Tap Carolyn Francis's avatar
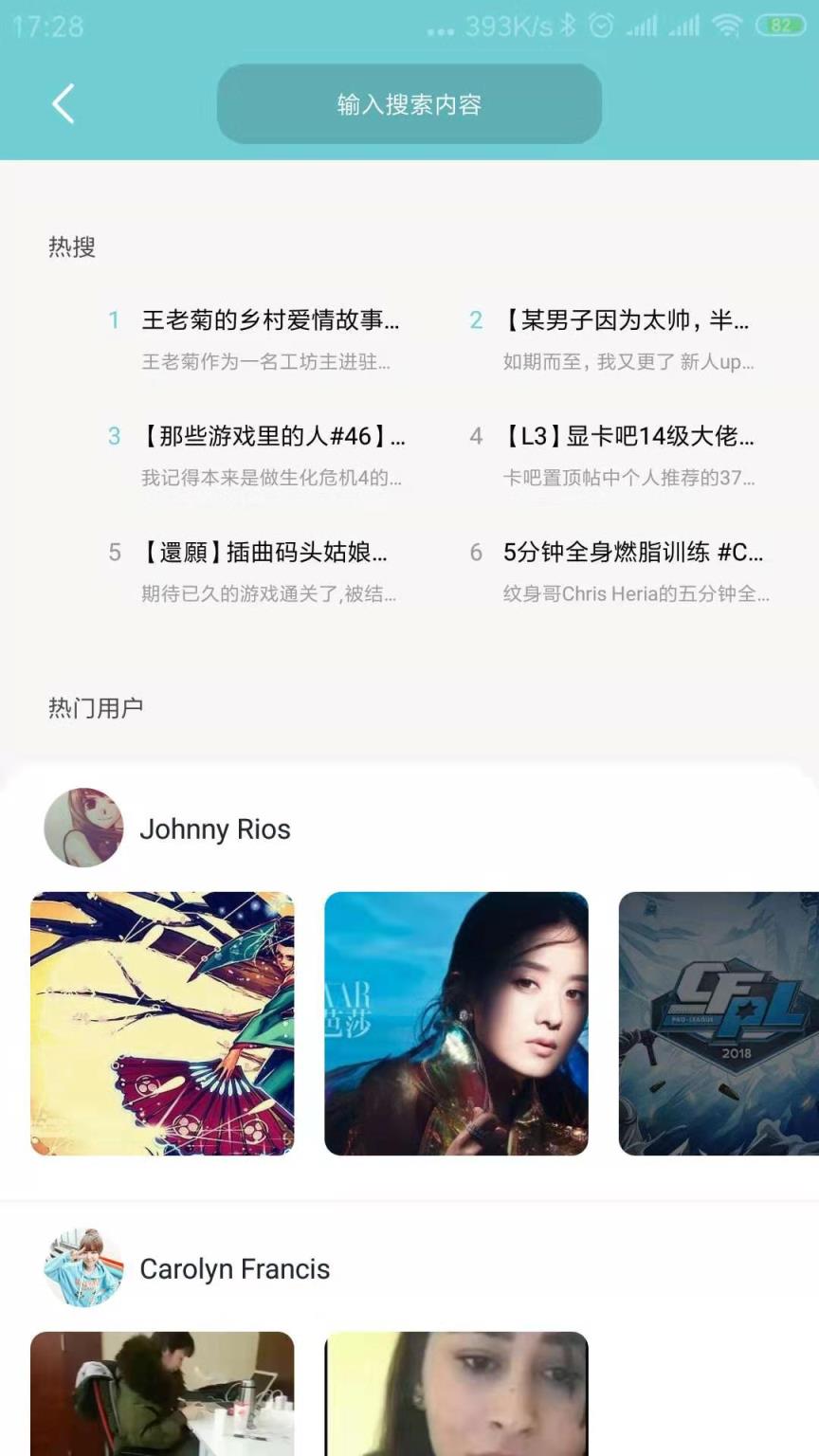This screenshot has width=819, height=1456. (82, 1268)
